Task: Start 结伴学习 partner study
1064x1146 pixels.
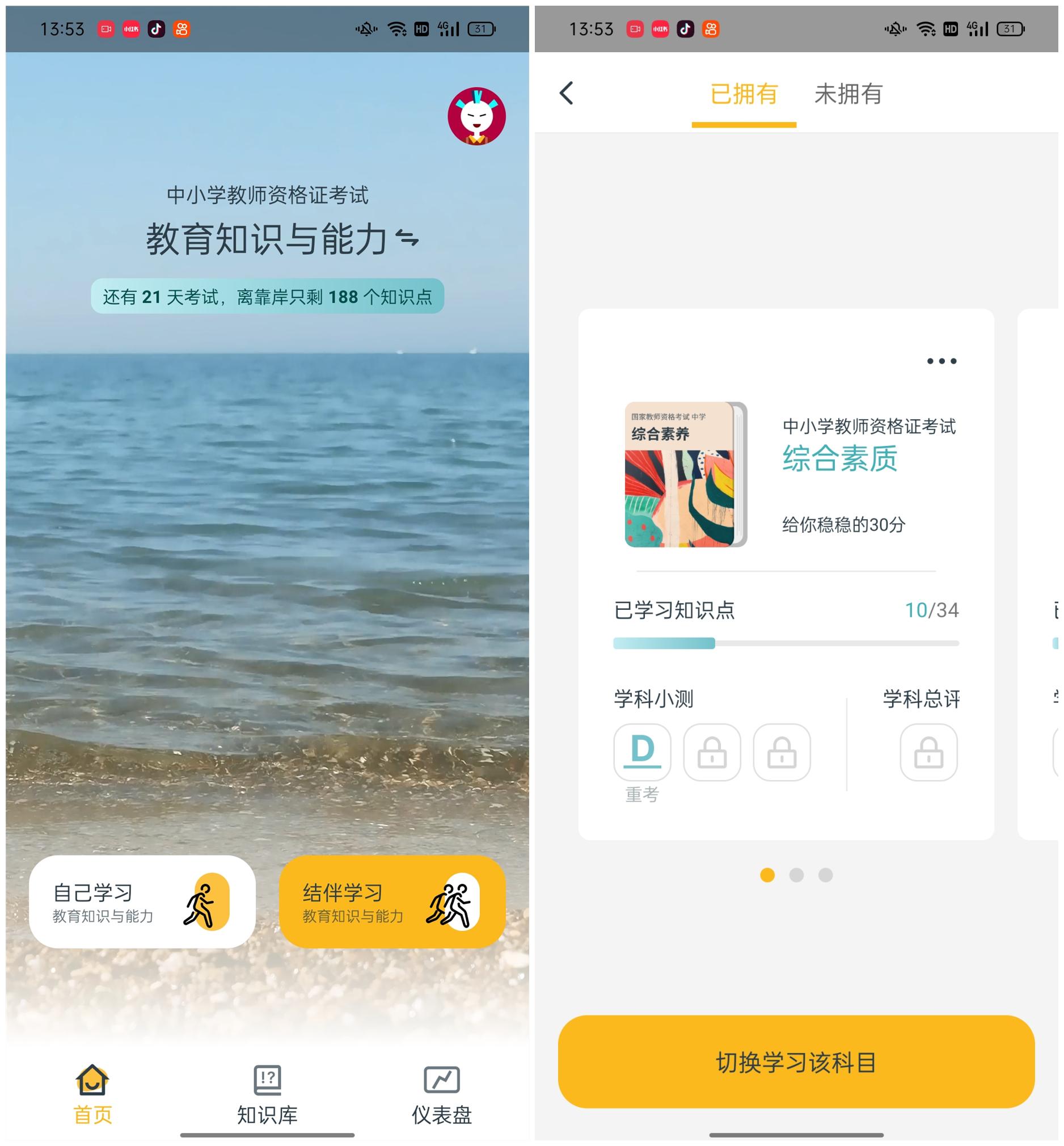Action: click(x=392, y=901)
